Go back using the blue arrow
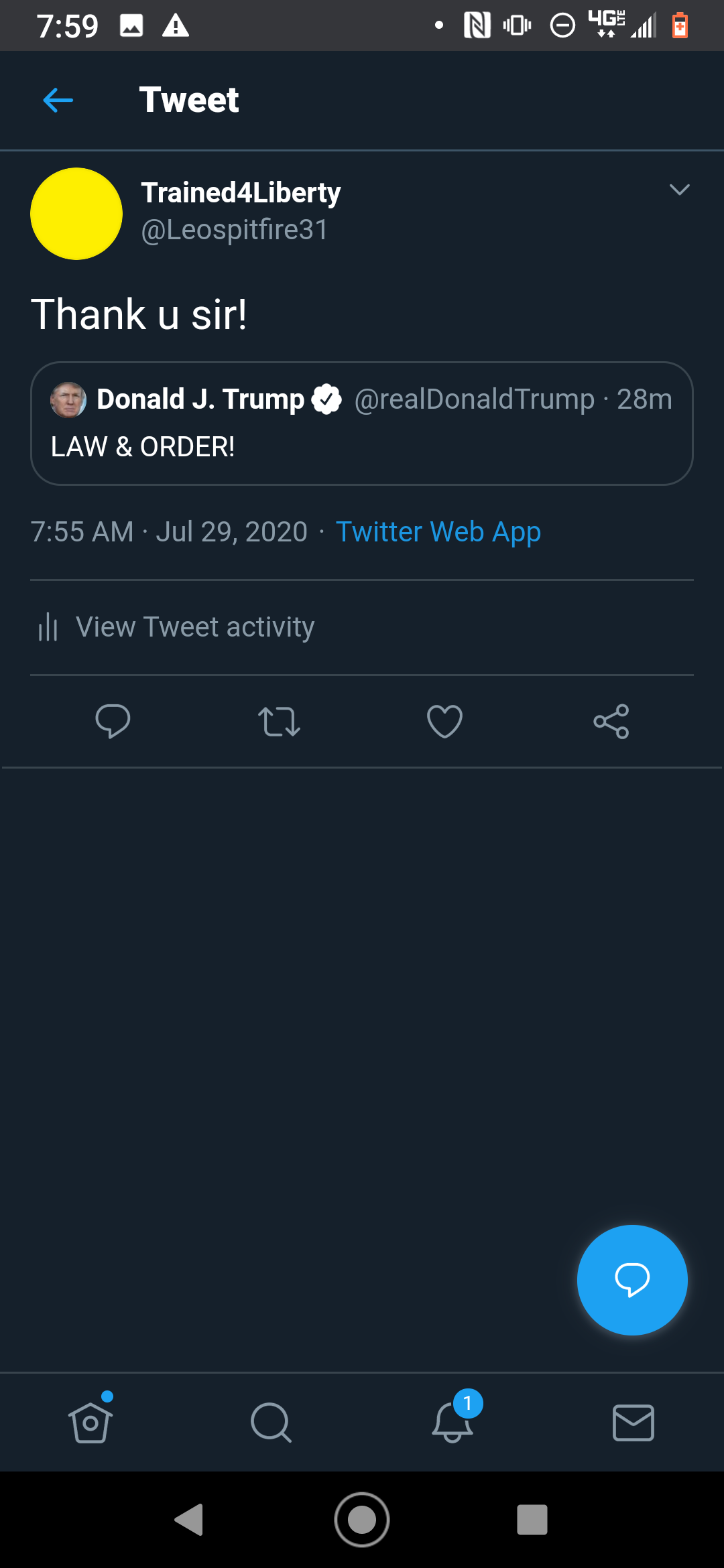This screenshot has height=1568, width=724. [x=58, y=101]
